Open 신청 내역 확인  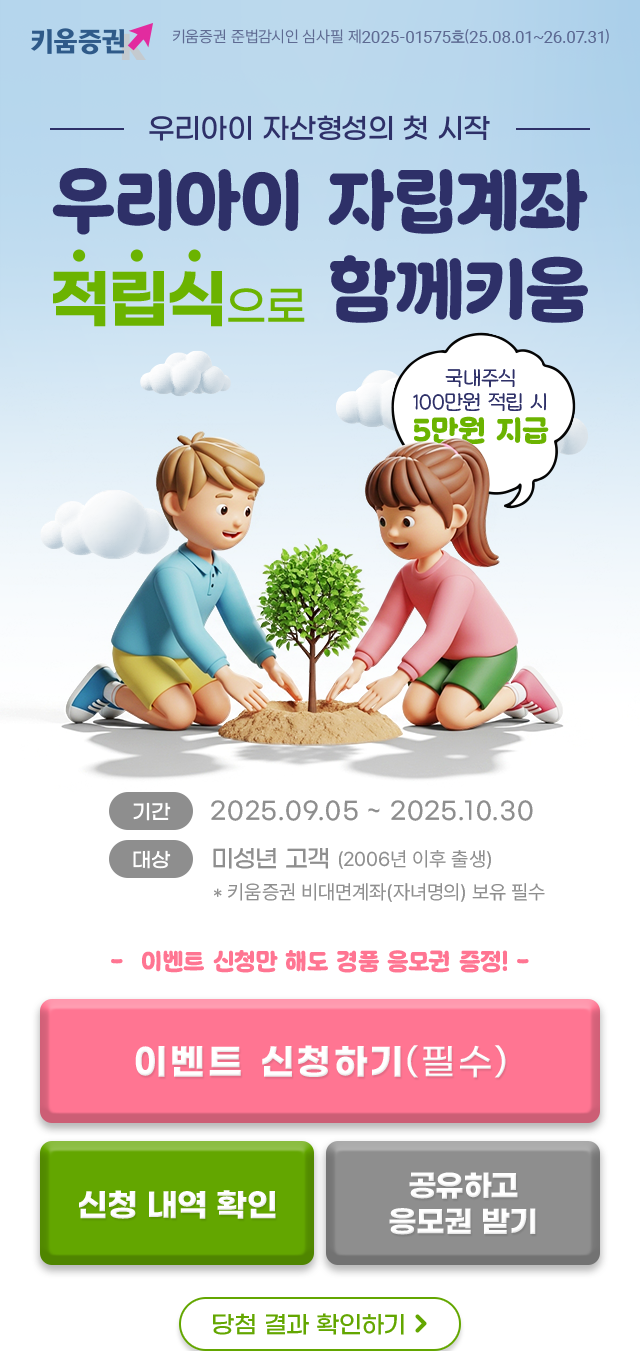[177, 1203]
